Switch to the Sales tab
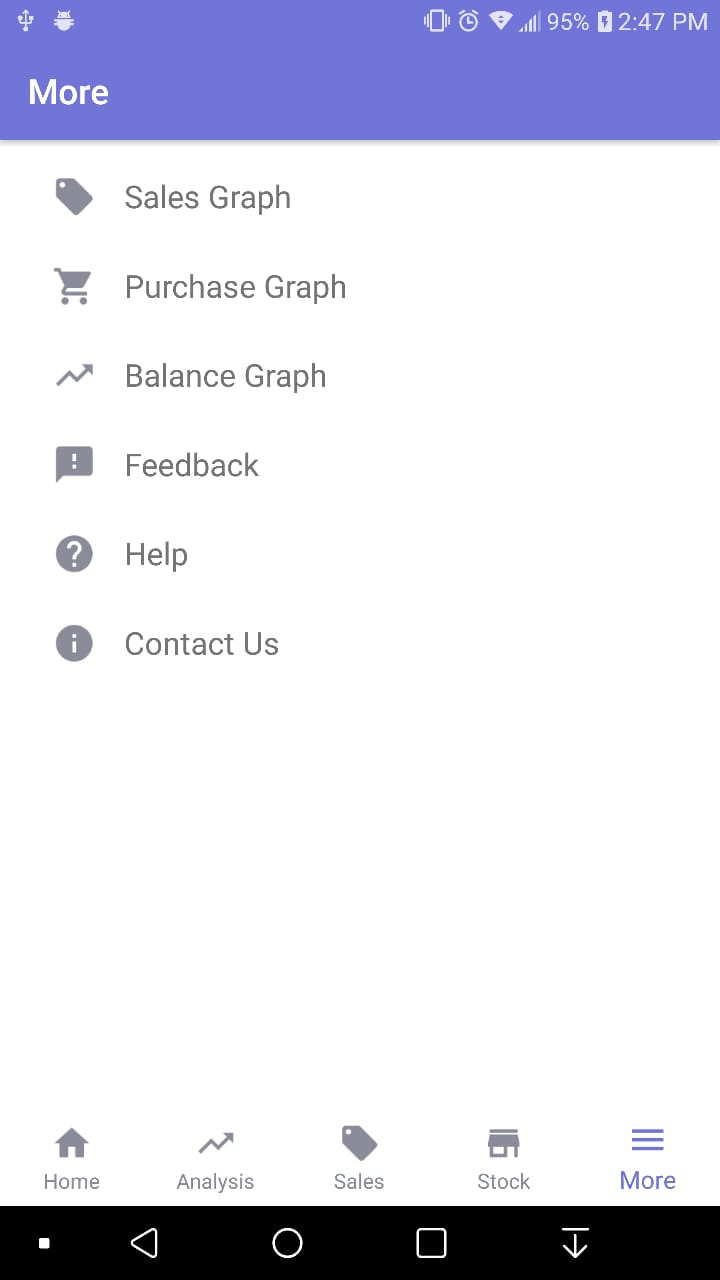This screenshot has height=1280, width=720. pyautogui.click(x=359, y=1158)
